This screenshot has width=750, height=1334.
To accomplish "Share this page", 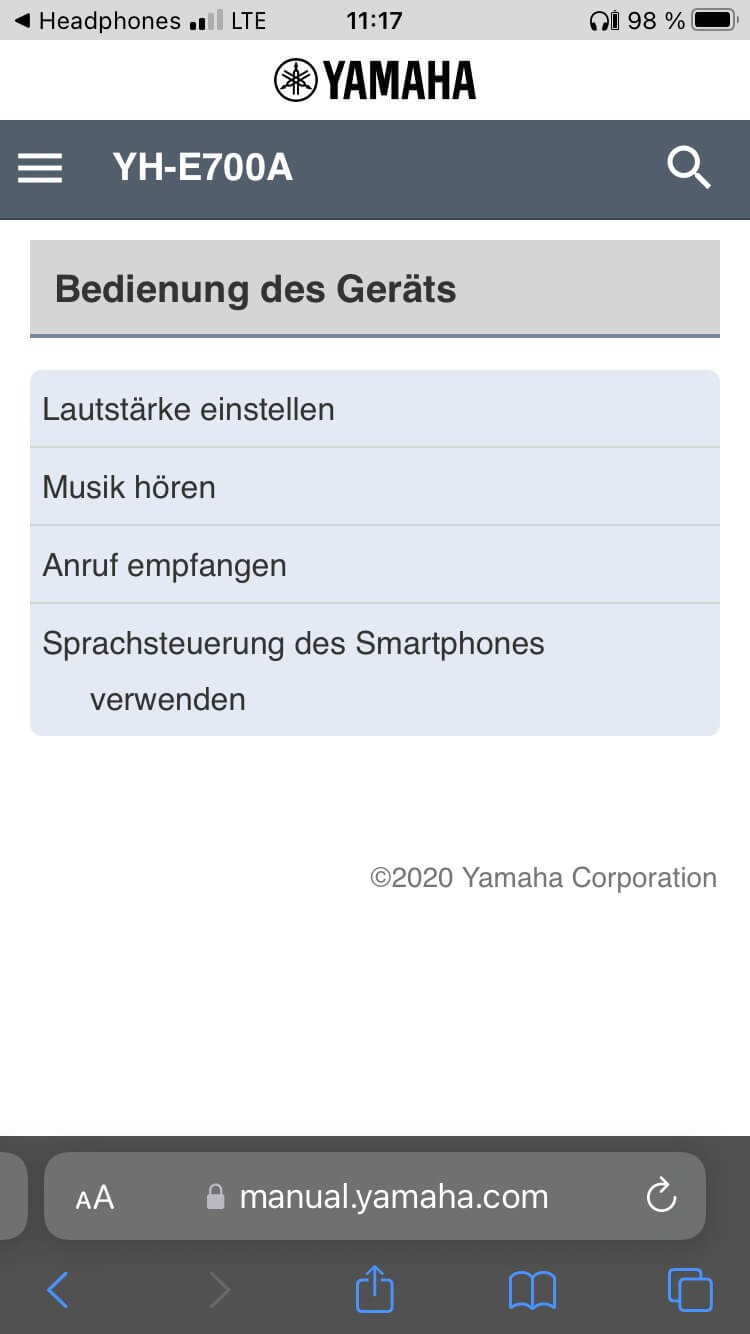I will [375, 1288].
